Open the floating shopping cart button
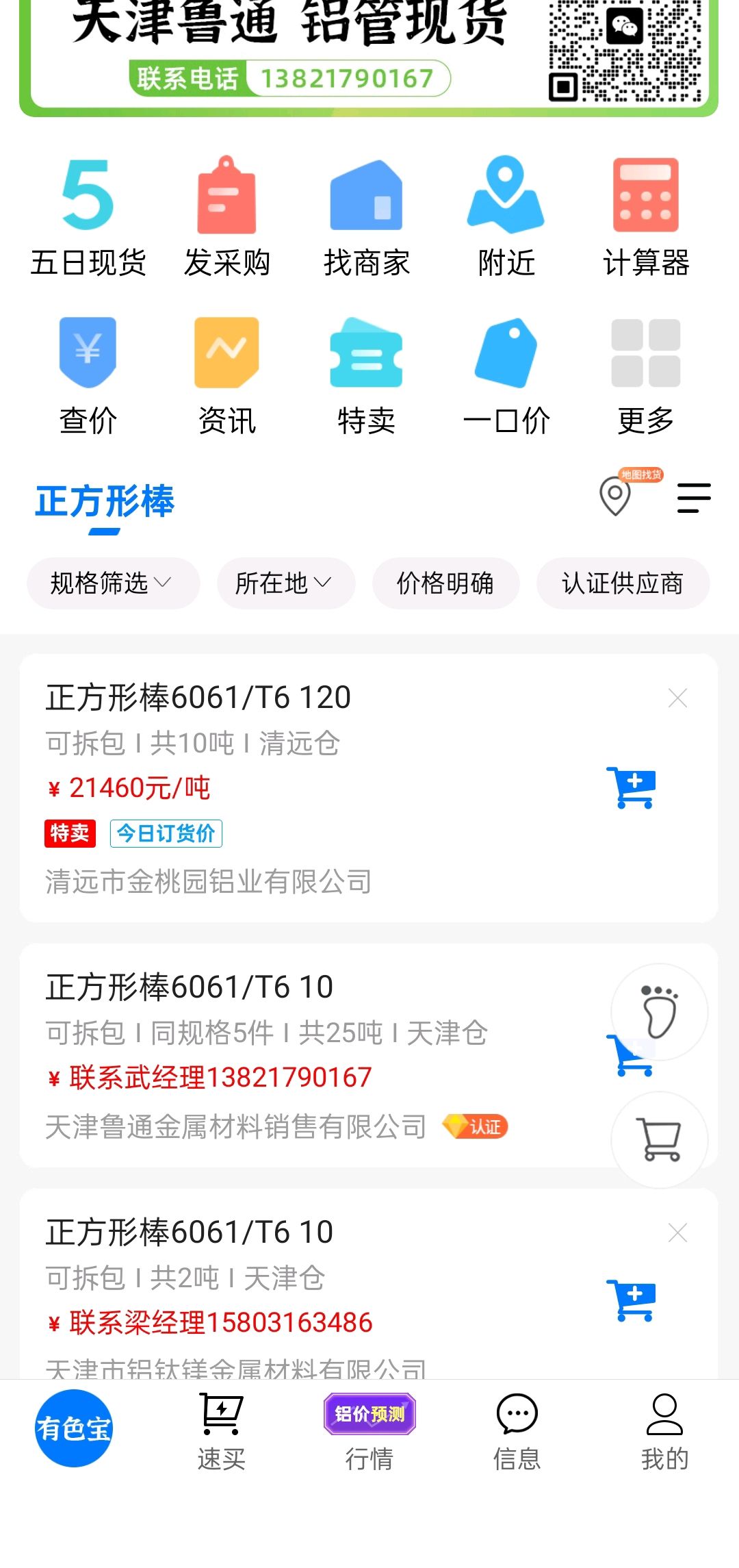The image size is (739, 1568). (x=659, y=1139)
